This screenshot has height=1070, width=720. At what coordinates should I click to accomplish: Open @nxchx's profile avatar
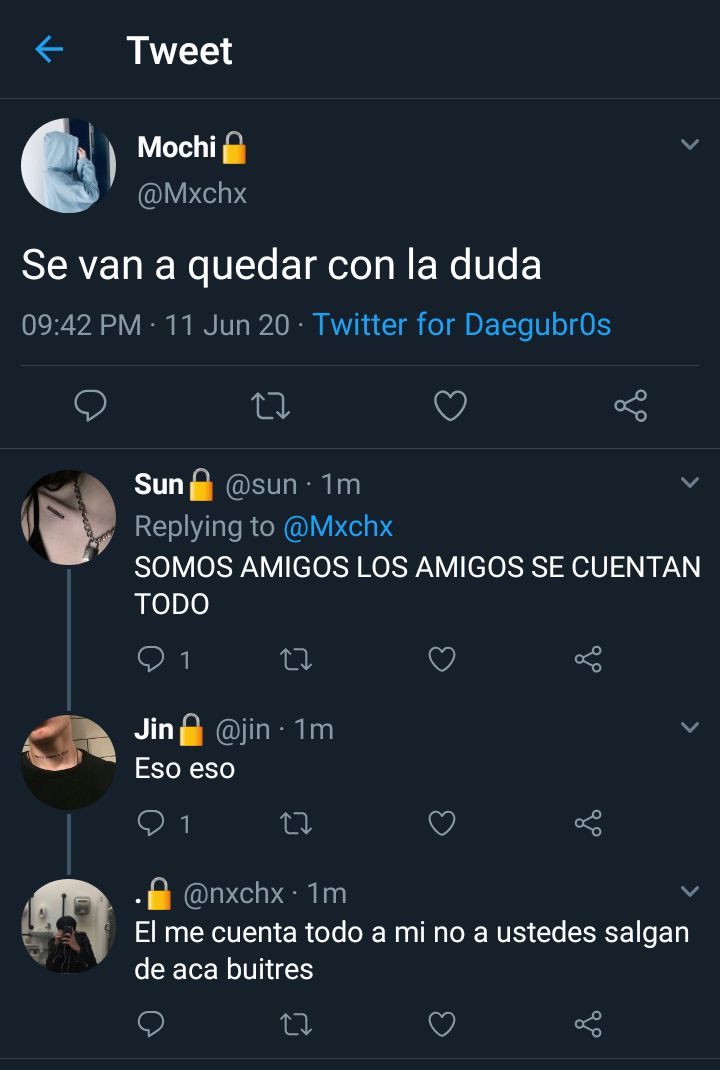69,926
